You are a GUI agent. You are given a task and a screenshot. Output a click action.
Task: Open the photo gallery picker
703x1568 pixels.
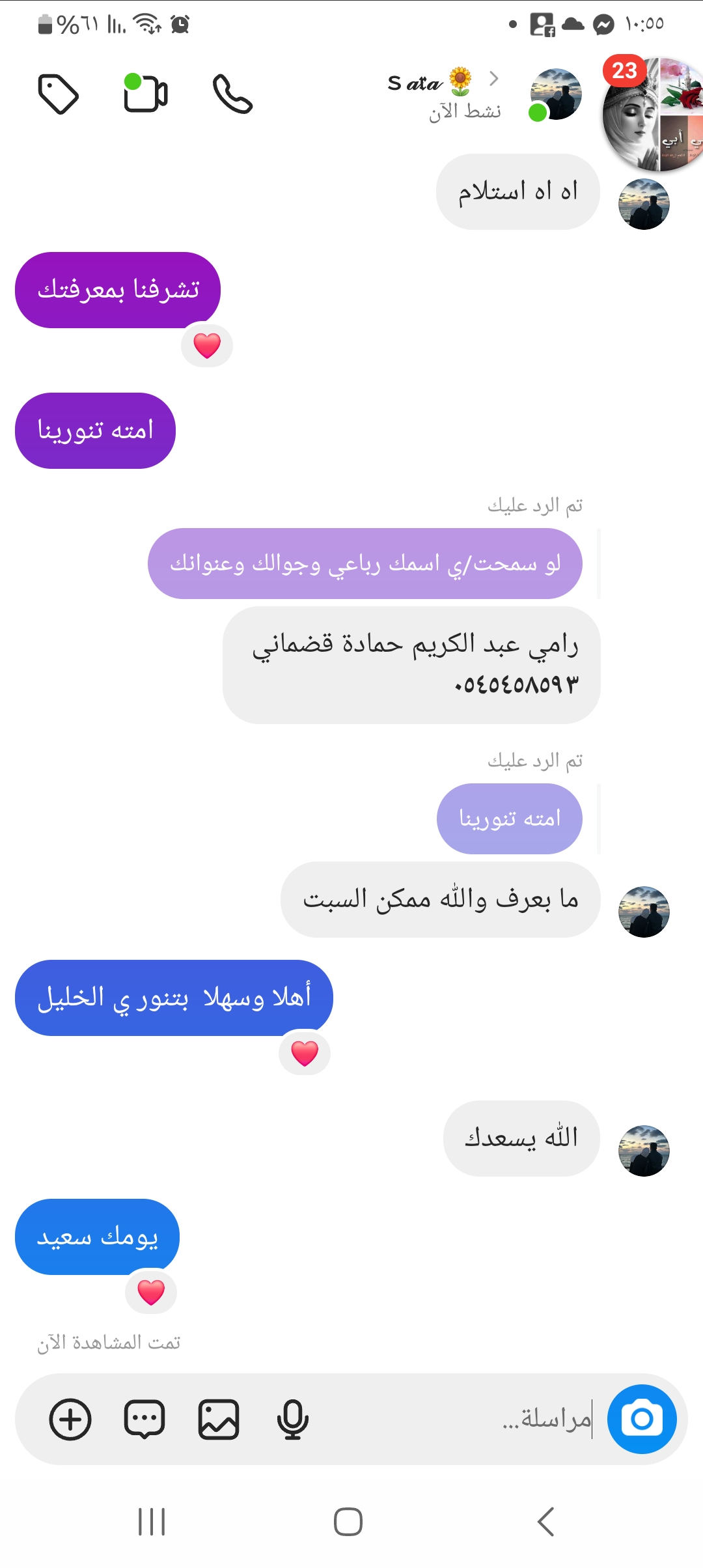[219, 1419]
